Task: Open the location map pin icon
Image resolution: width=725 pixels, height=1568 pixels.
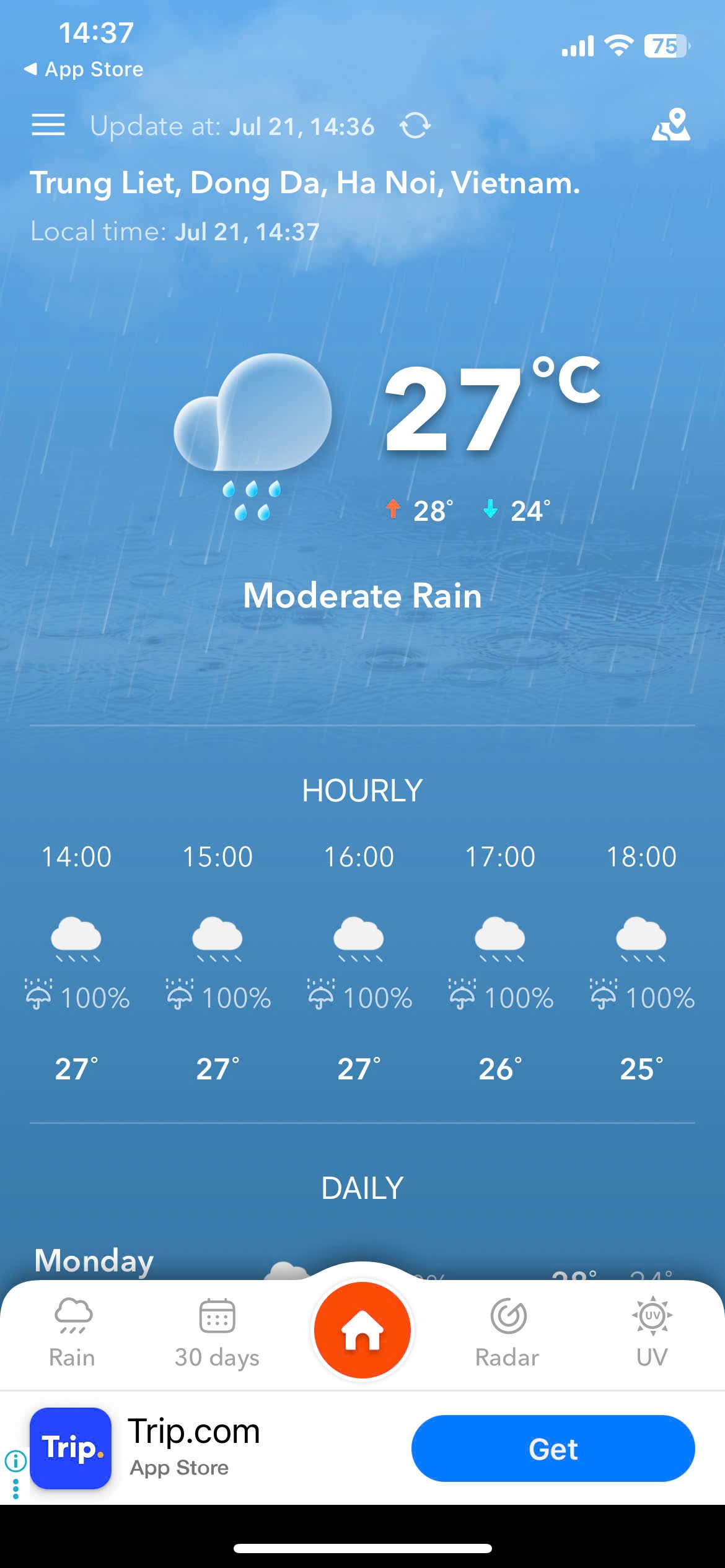Action: click(x=670, y=125)
